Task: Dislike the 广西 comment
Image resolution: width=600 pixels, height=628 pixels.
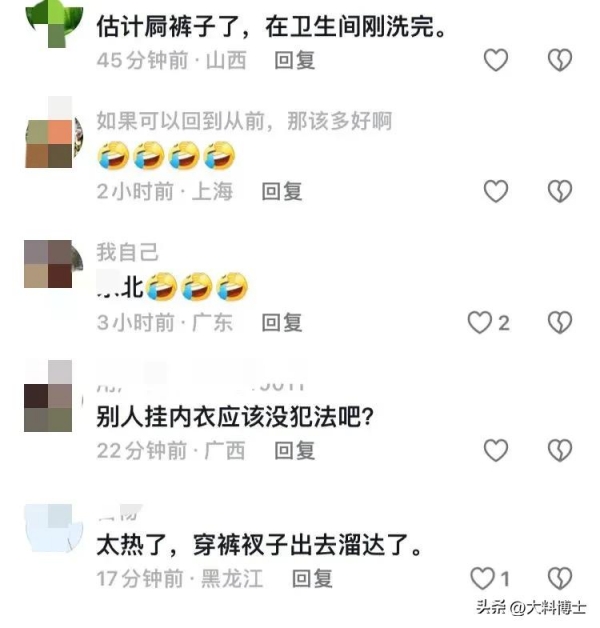Action: (560, 451)
